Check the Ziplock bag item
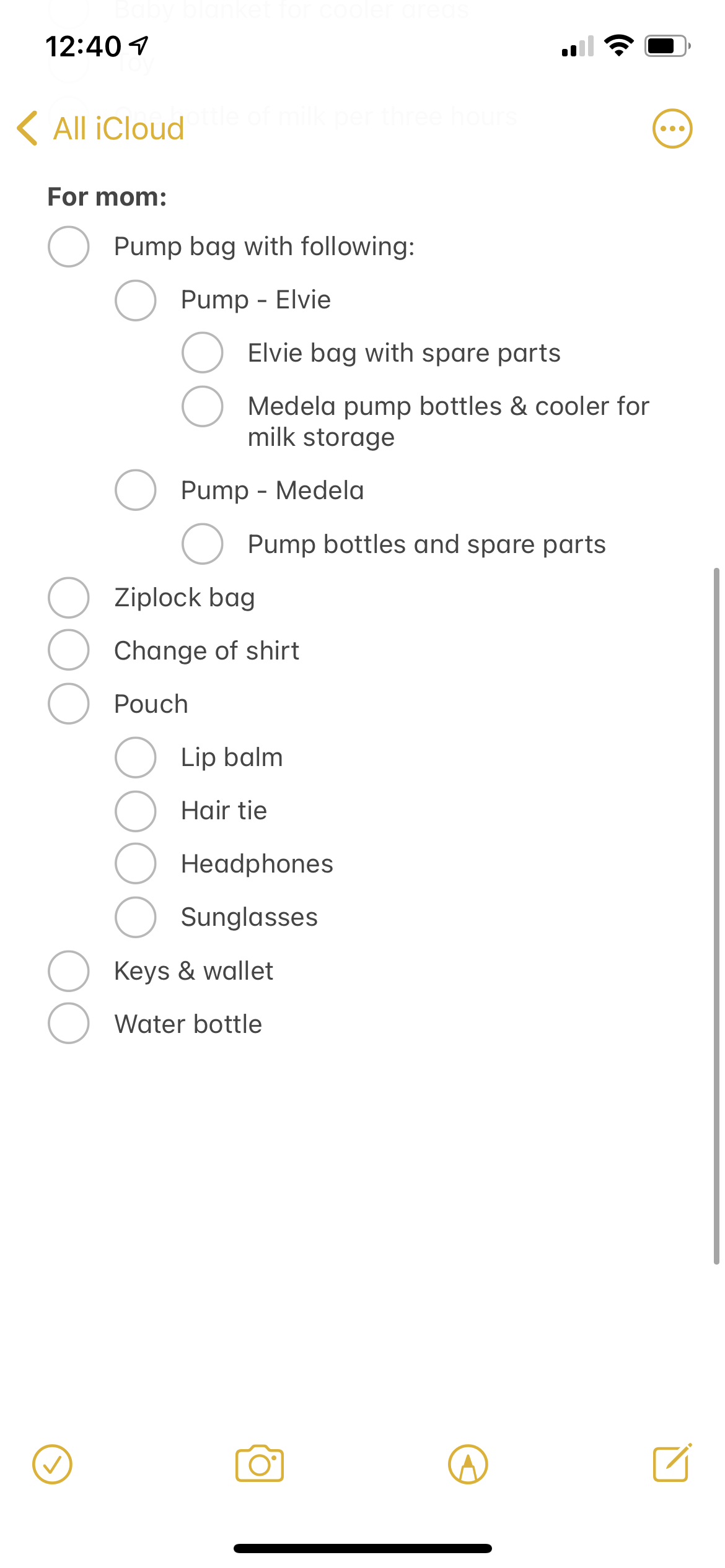The height and width of the screenshot is (1568, 725). coord(69,598)
